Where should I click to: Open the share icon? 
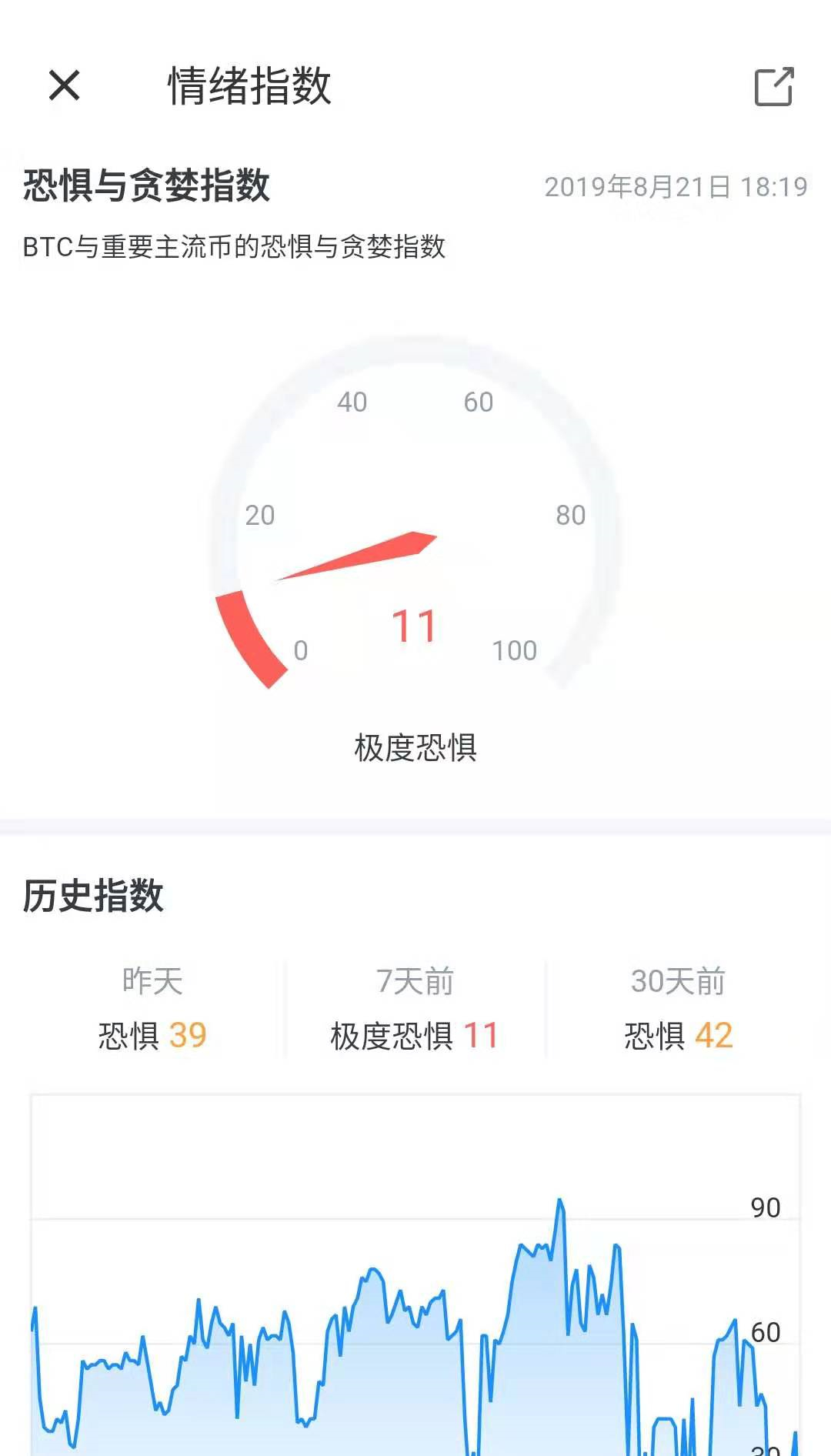point(773,86)
